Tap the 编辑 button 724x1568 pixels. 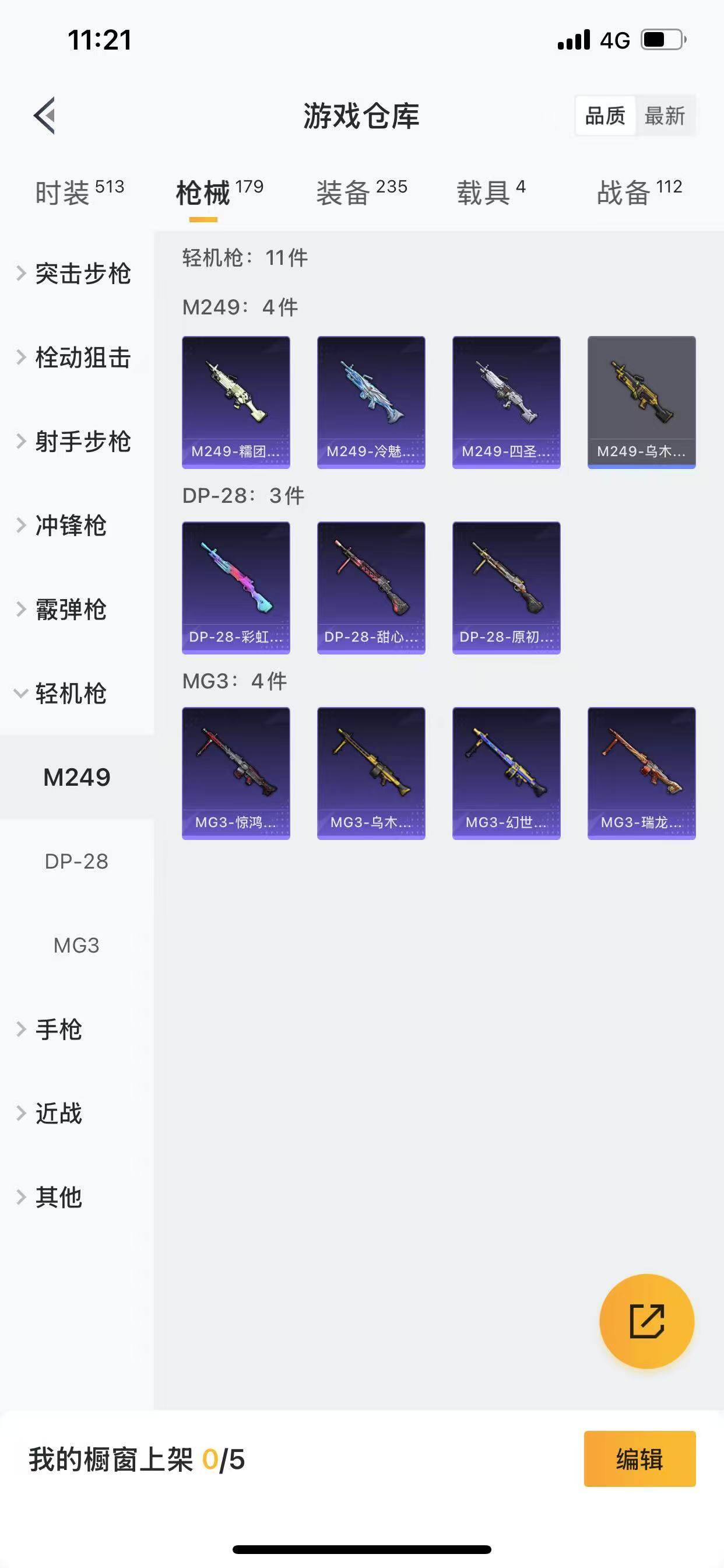pyautogui.click(x=639, y=1459)
